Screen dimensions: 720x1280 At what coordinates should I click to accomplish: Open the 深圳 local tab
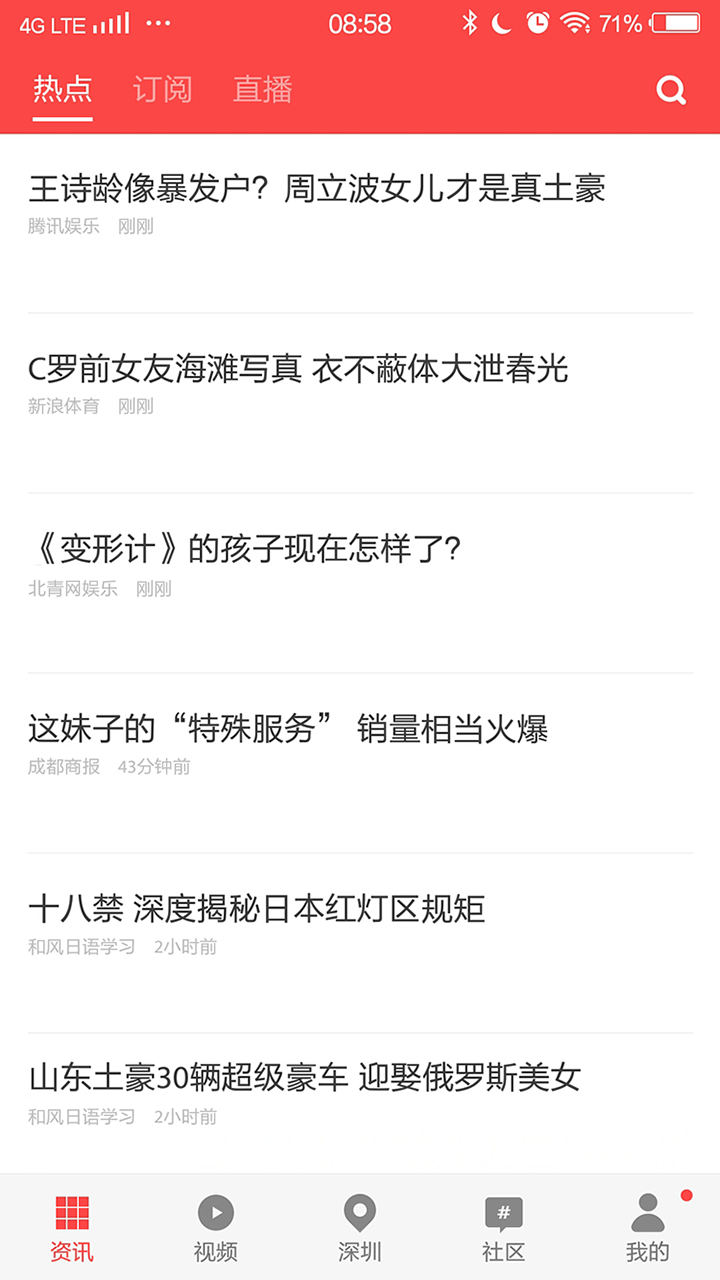click(360, 1227)
